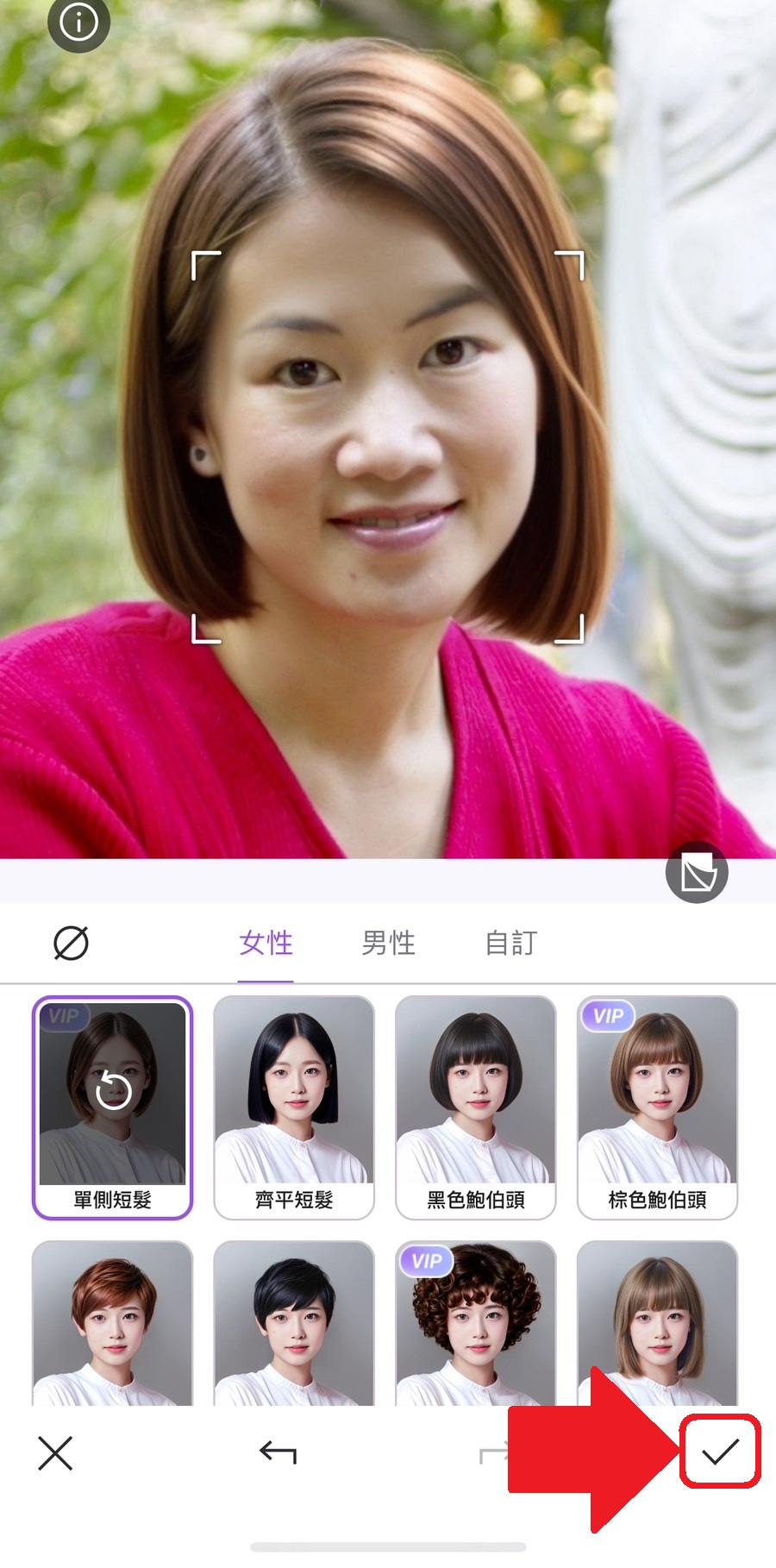Choose the light brown bob with bangs

pos(657,1324)
